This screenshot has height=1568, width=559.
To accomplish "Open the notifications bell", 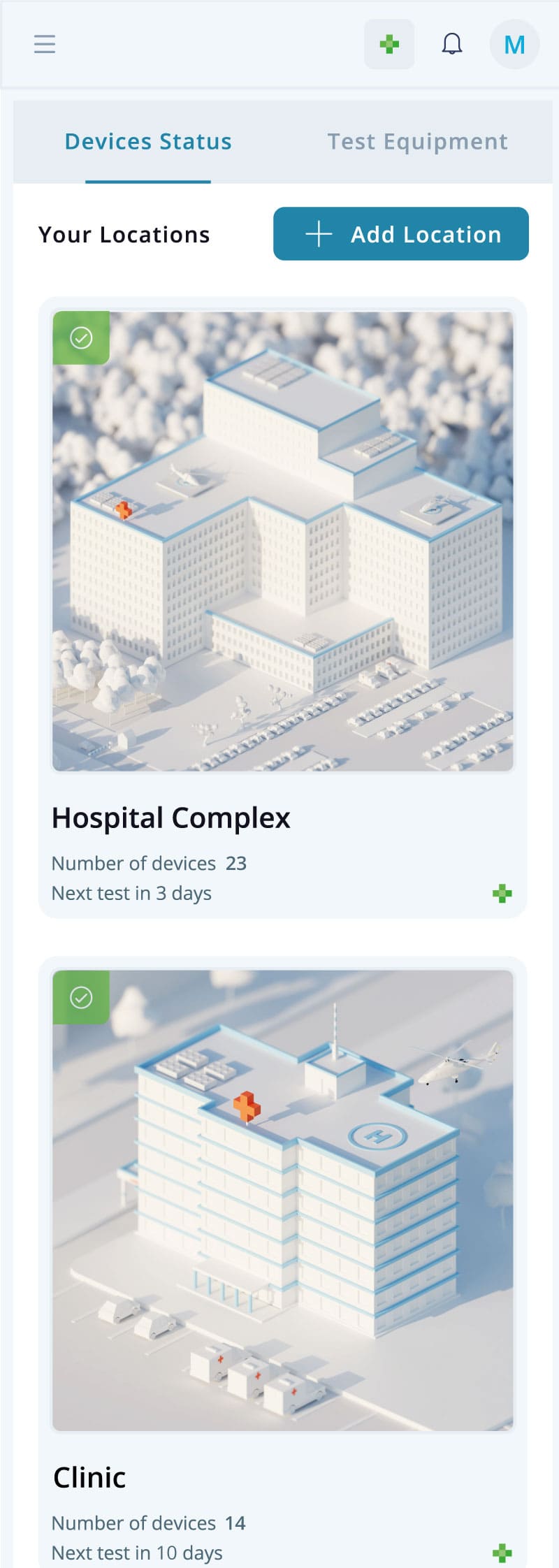I will 452,44.
